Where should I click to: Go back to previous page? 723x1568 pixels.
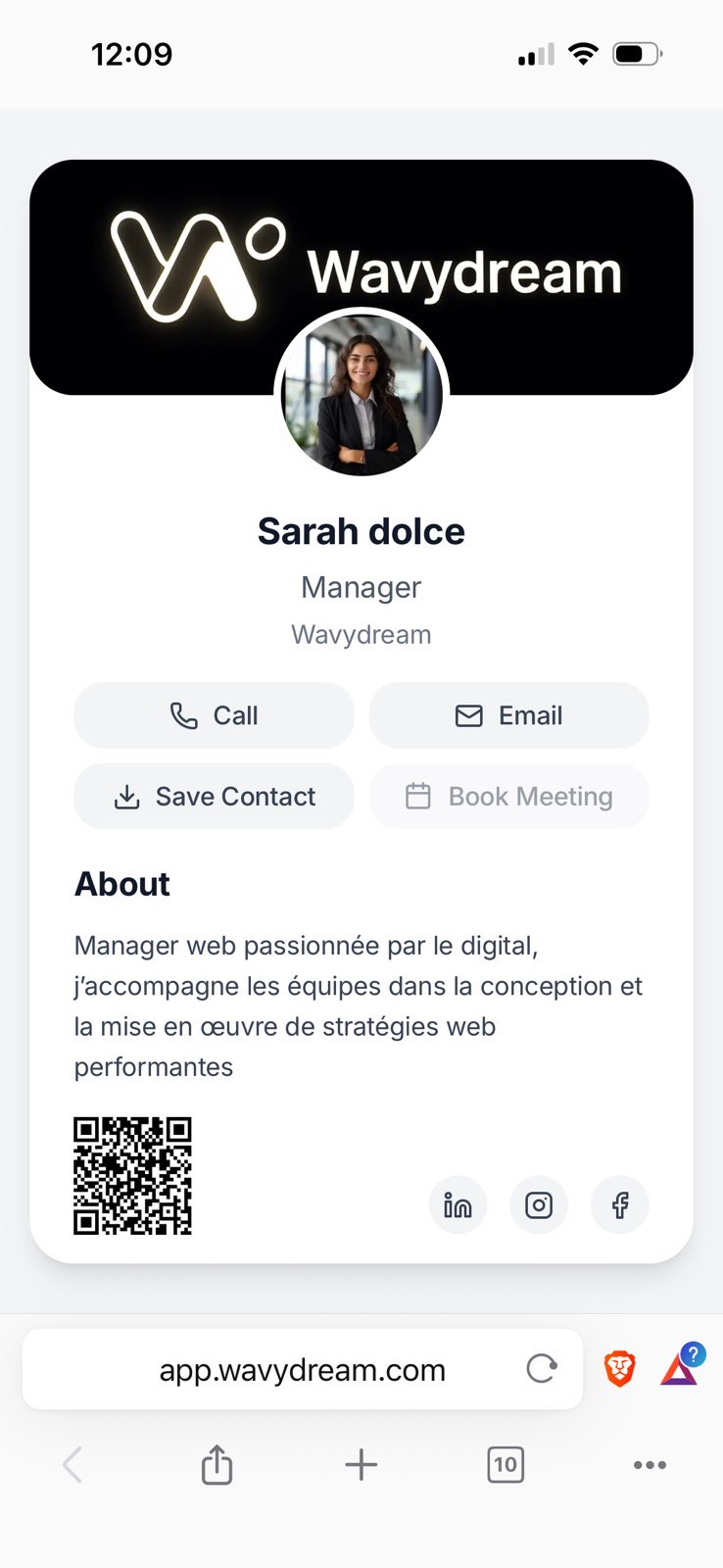pos(72,1465)
